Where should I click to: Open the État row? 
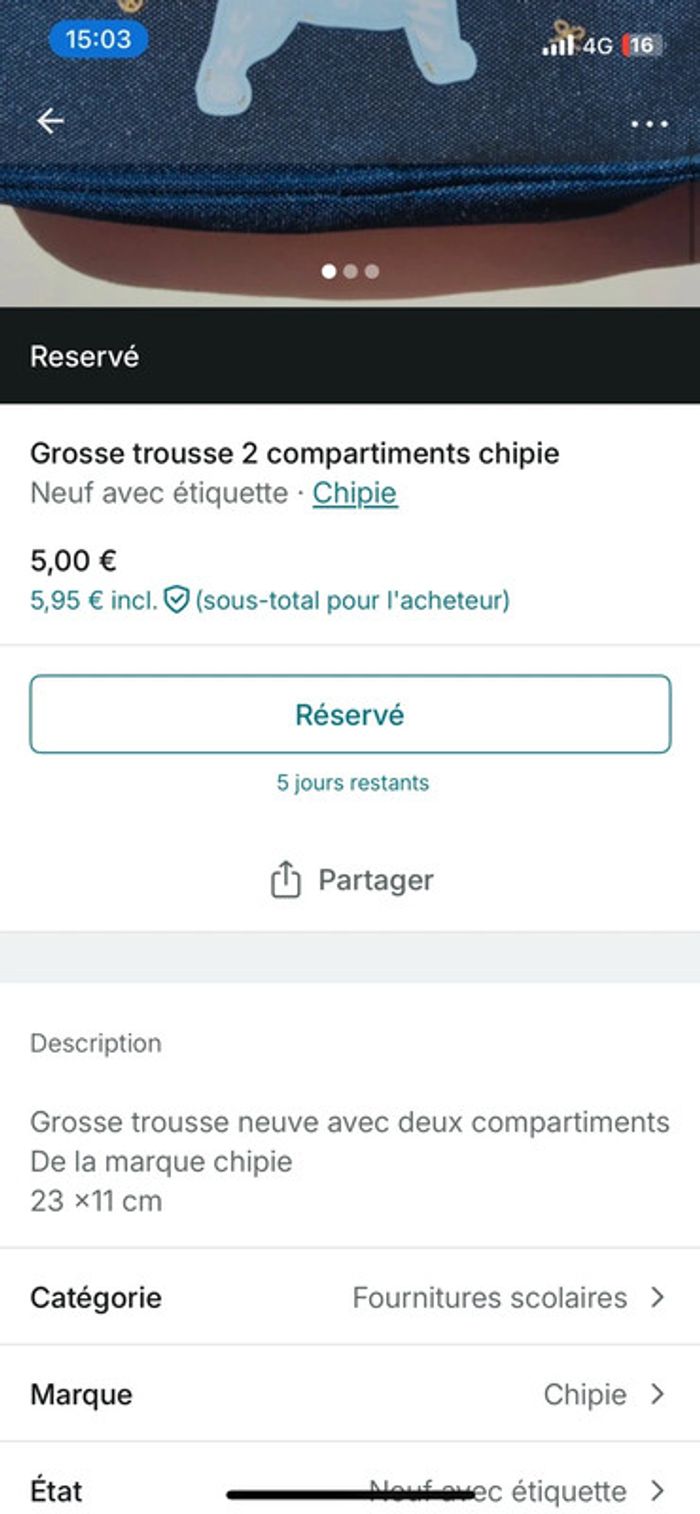point(350,1490)
